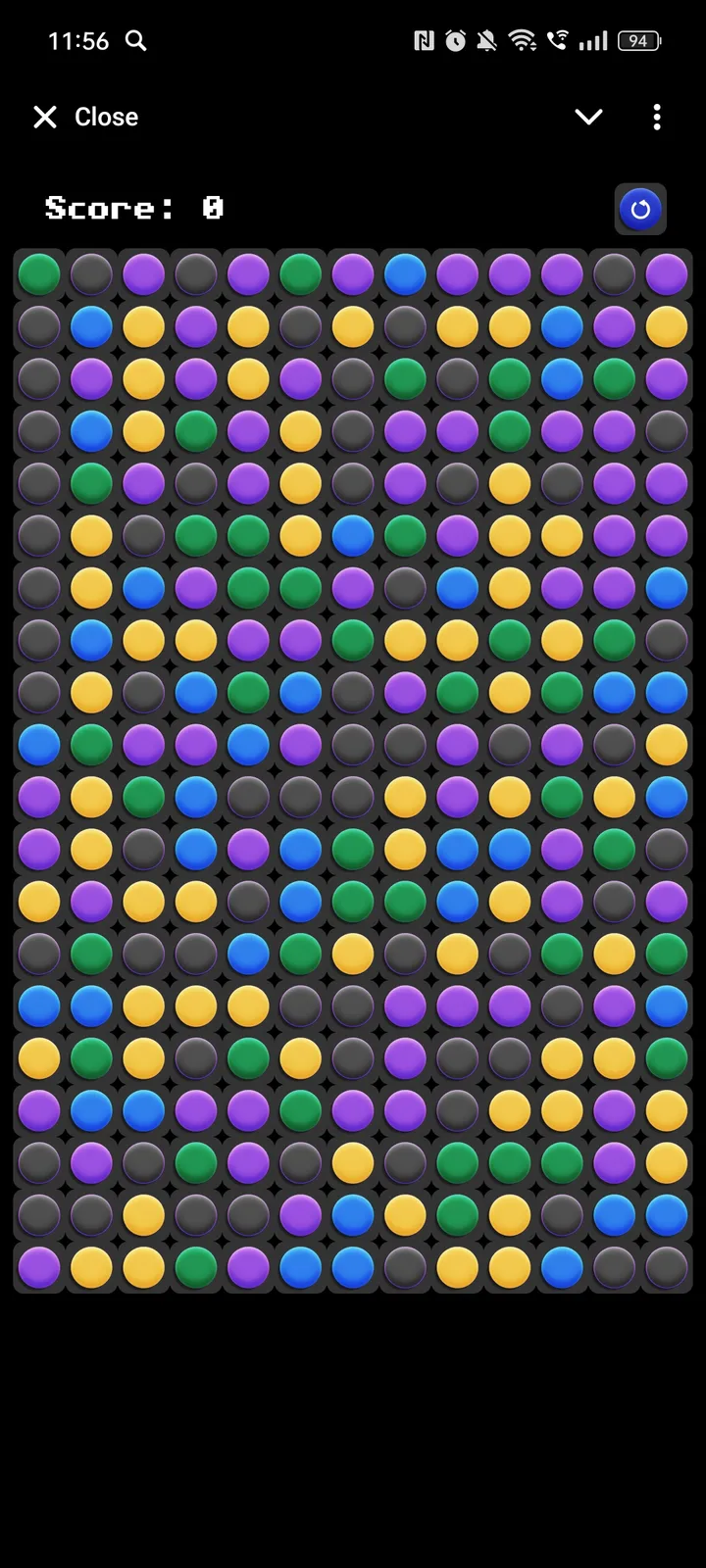Tap the Wi-Fi icon in the status bar
706x1568 pixels.
[523, 41]
